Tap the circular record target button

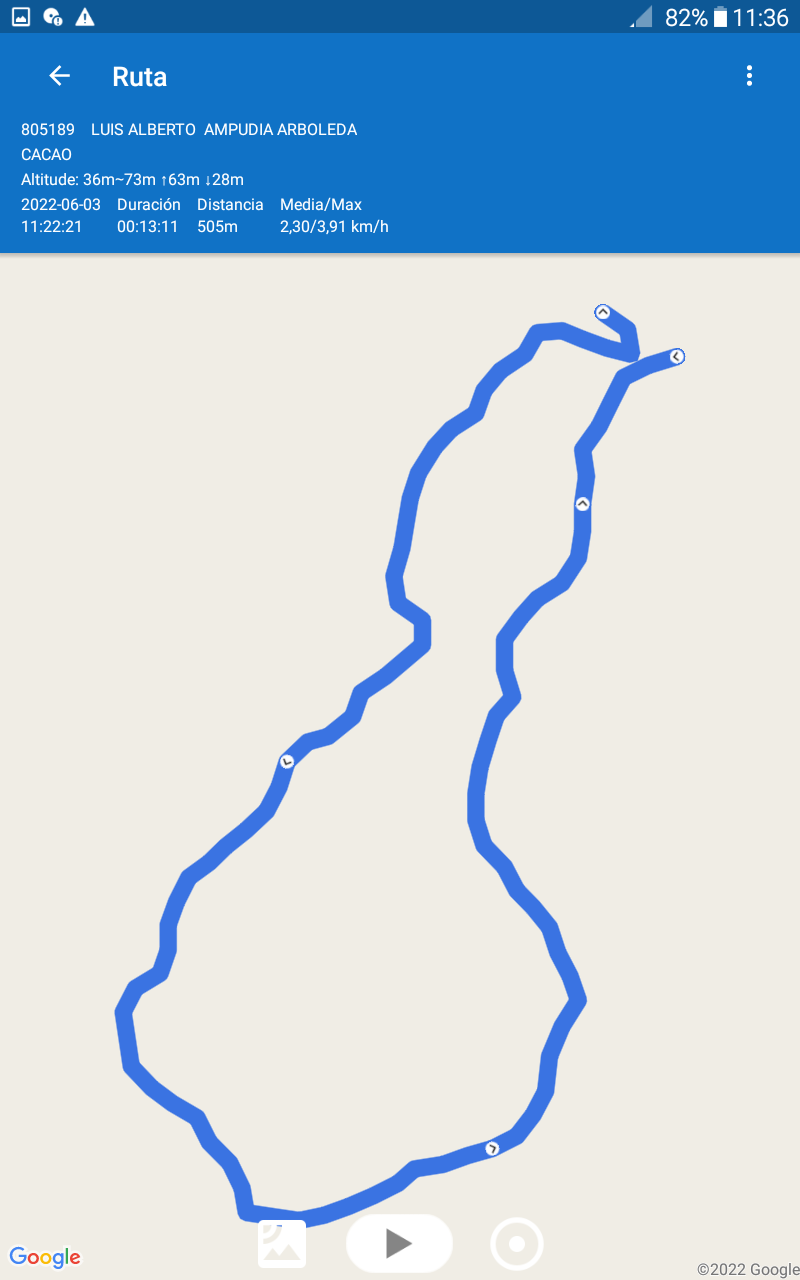(517, 1244)
